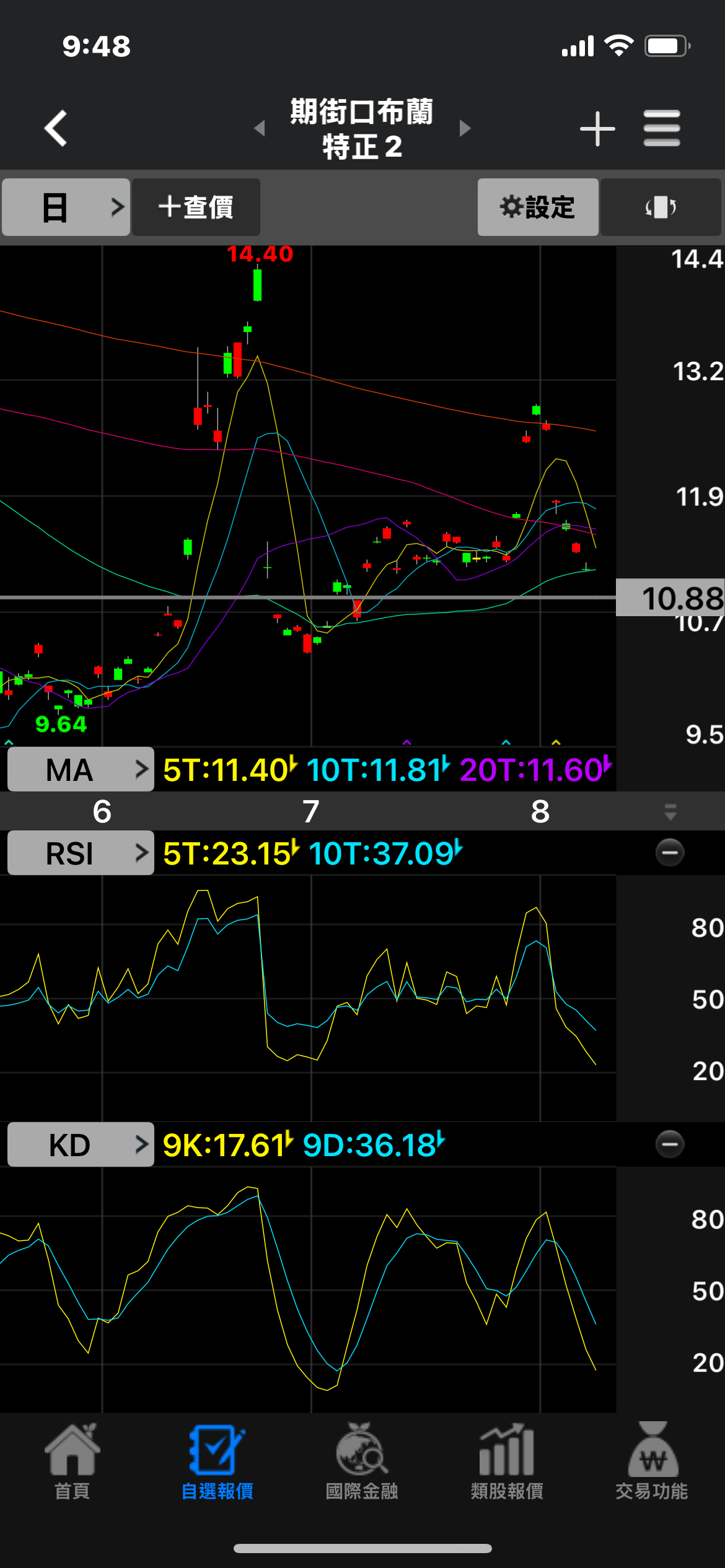
Task: Open the 類股報價 sector quotes tab
Action: click(507, 1461)
